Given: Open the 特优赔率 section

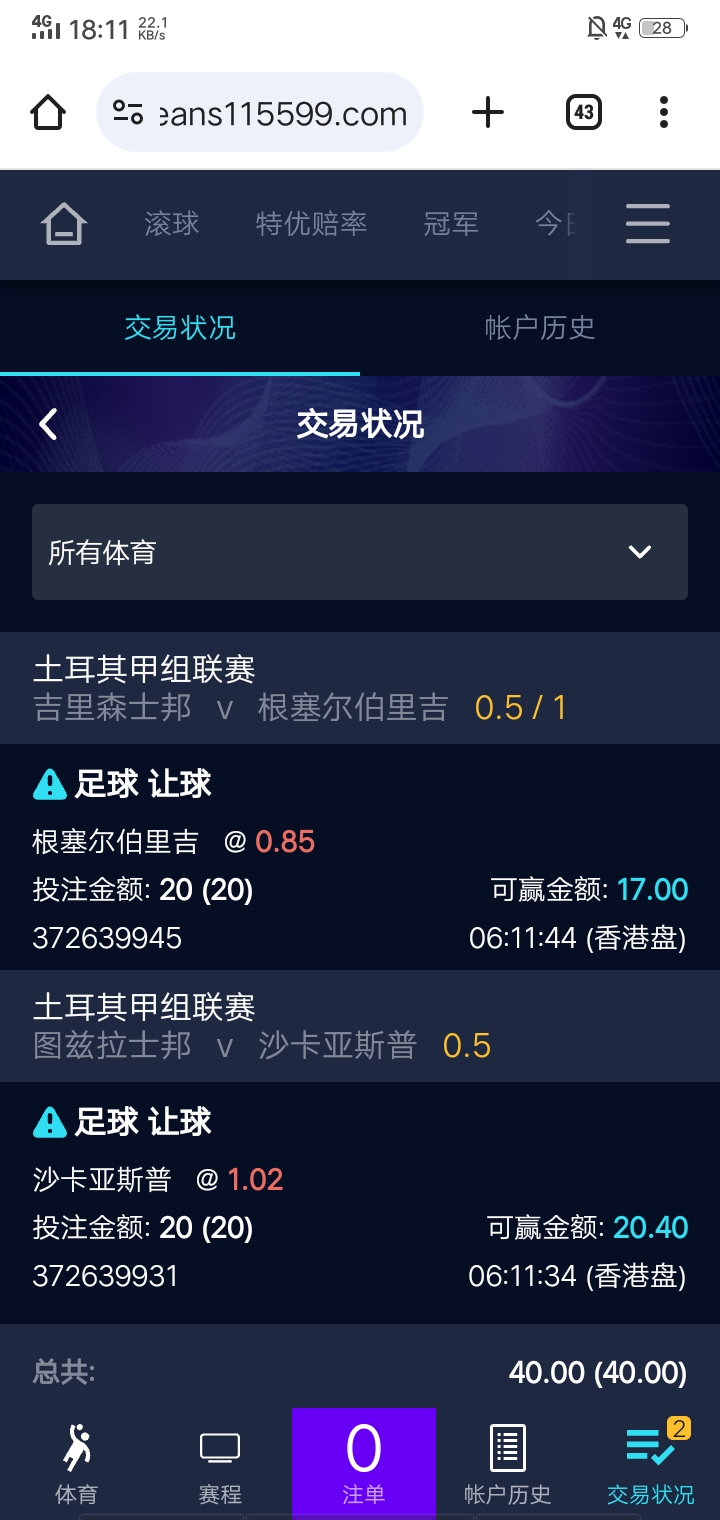Looking at the screenshot, I should [x=311, y=224].
